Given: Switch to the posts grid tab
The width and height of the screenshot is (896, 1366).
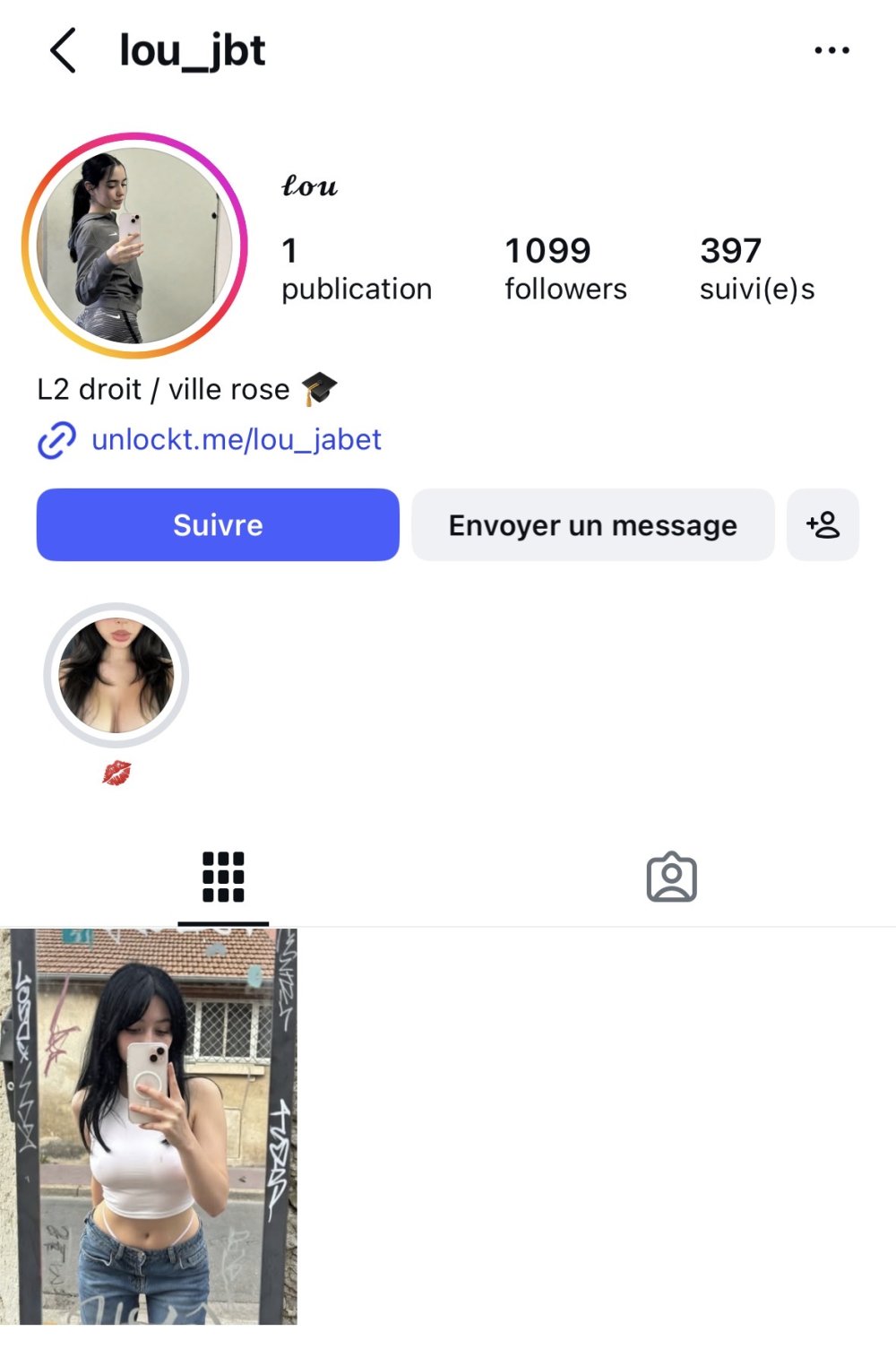Looking at the screenshot, I should pyautogui.click(x=223, y=877).
